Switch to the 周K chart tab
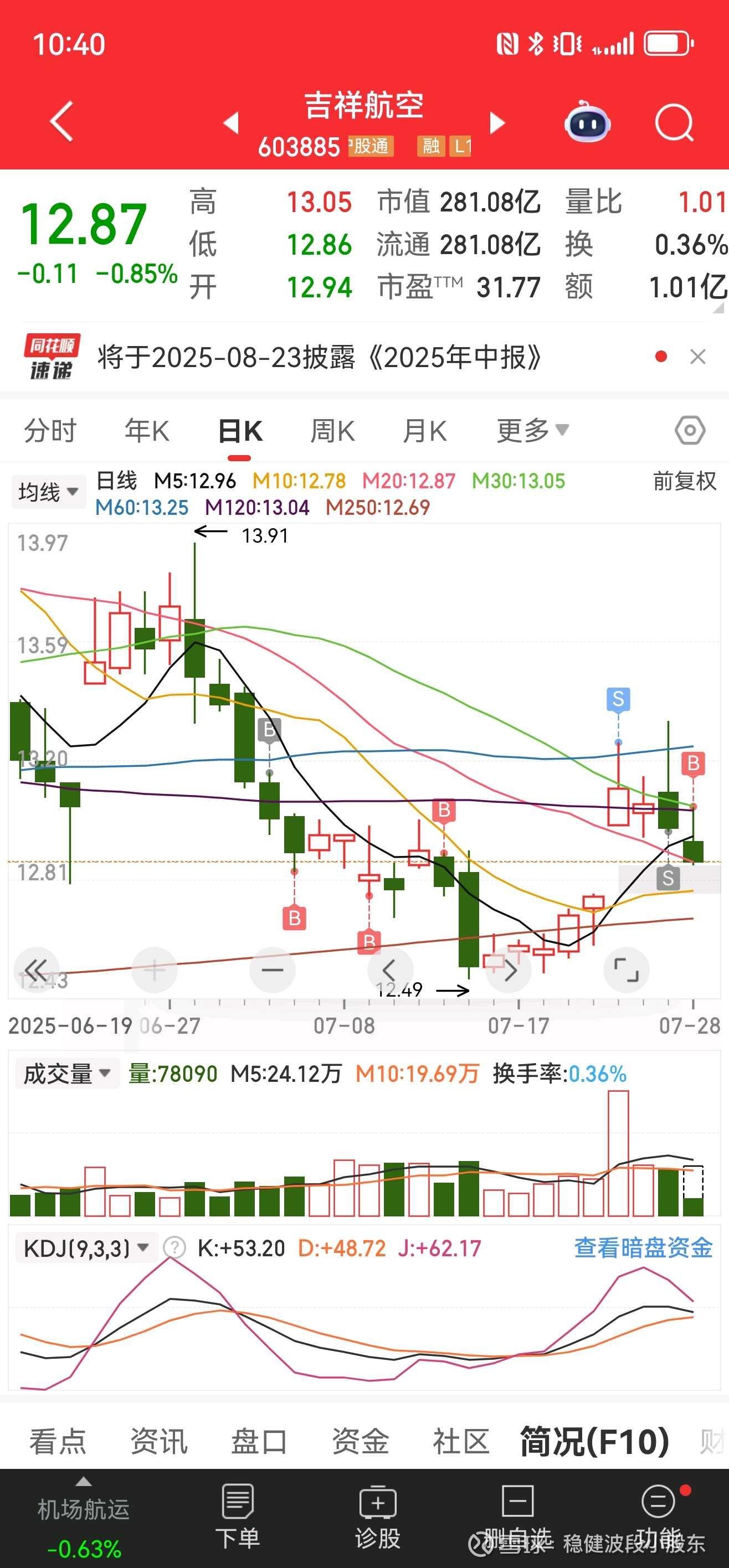Screen dimensions: 729x1568 tap(332, 431)
